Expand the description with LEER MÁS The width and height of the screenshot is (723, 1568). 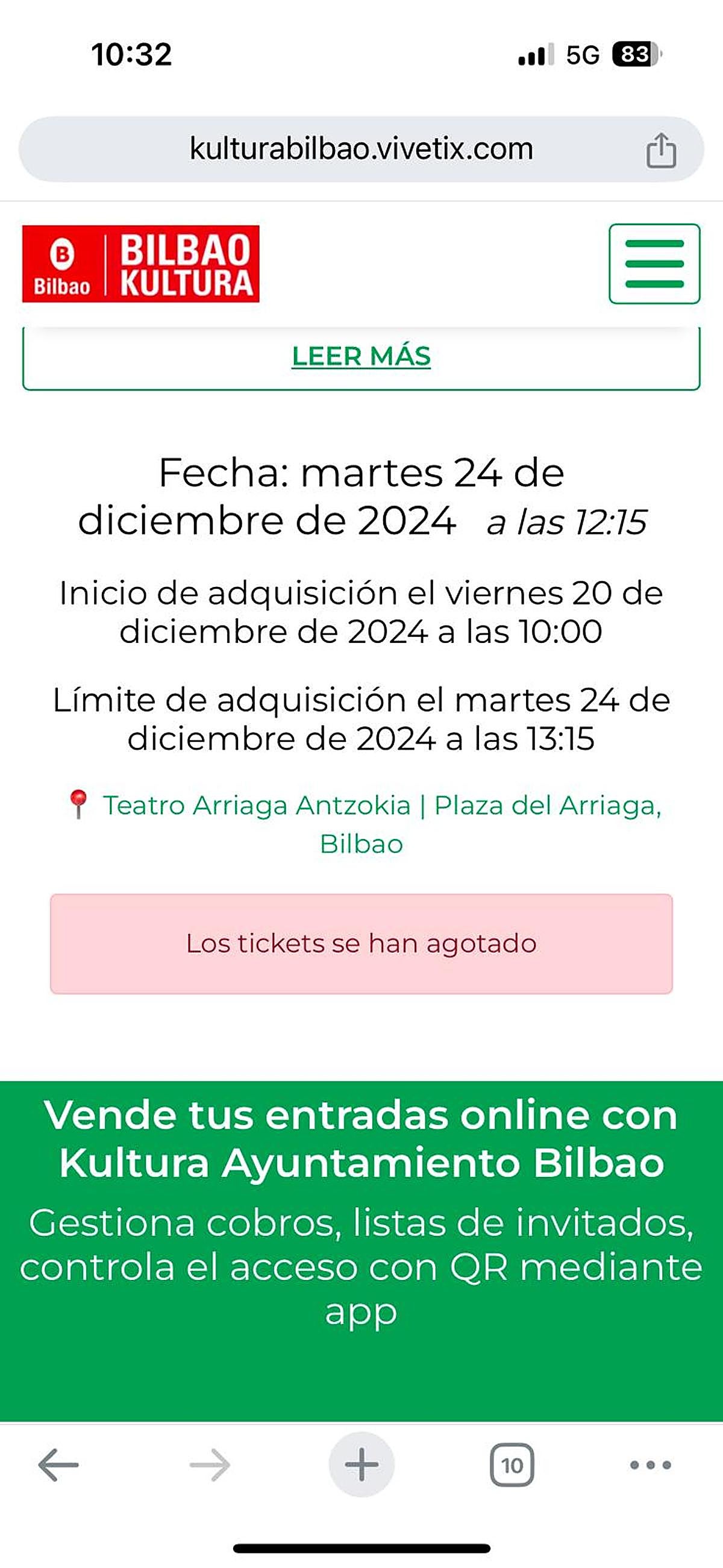click(x=361, y=356)
